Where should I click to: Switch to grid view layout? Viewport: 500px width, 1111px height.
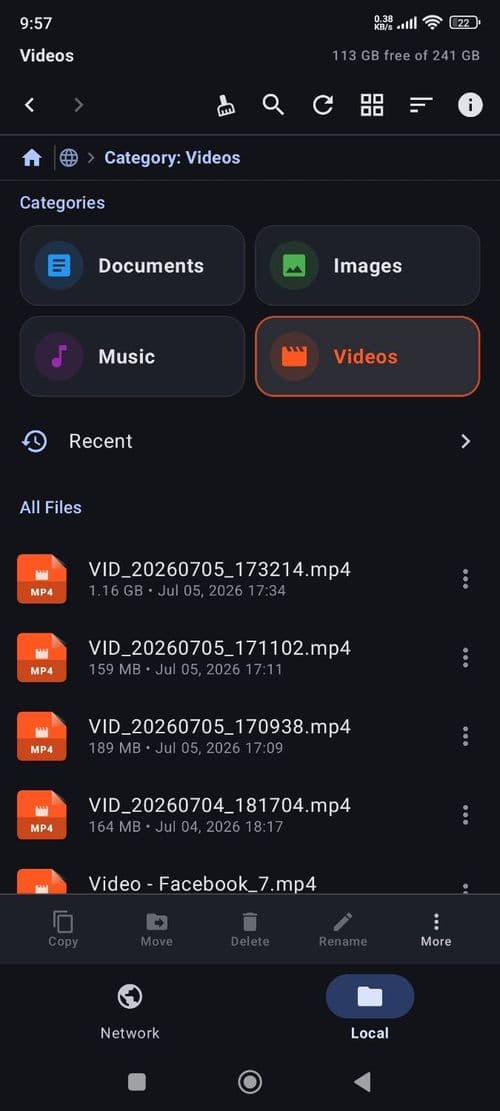click(372, 105)
